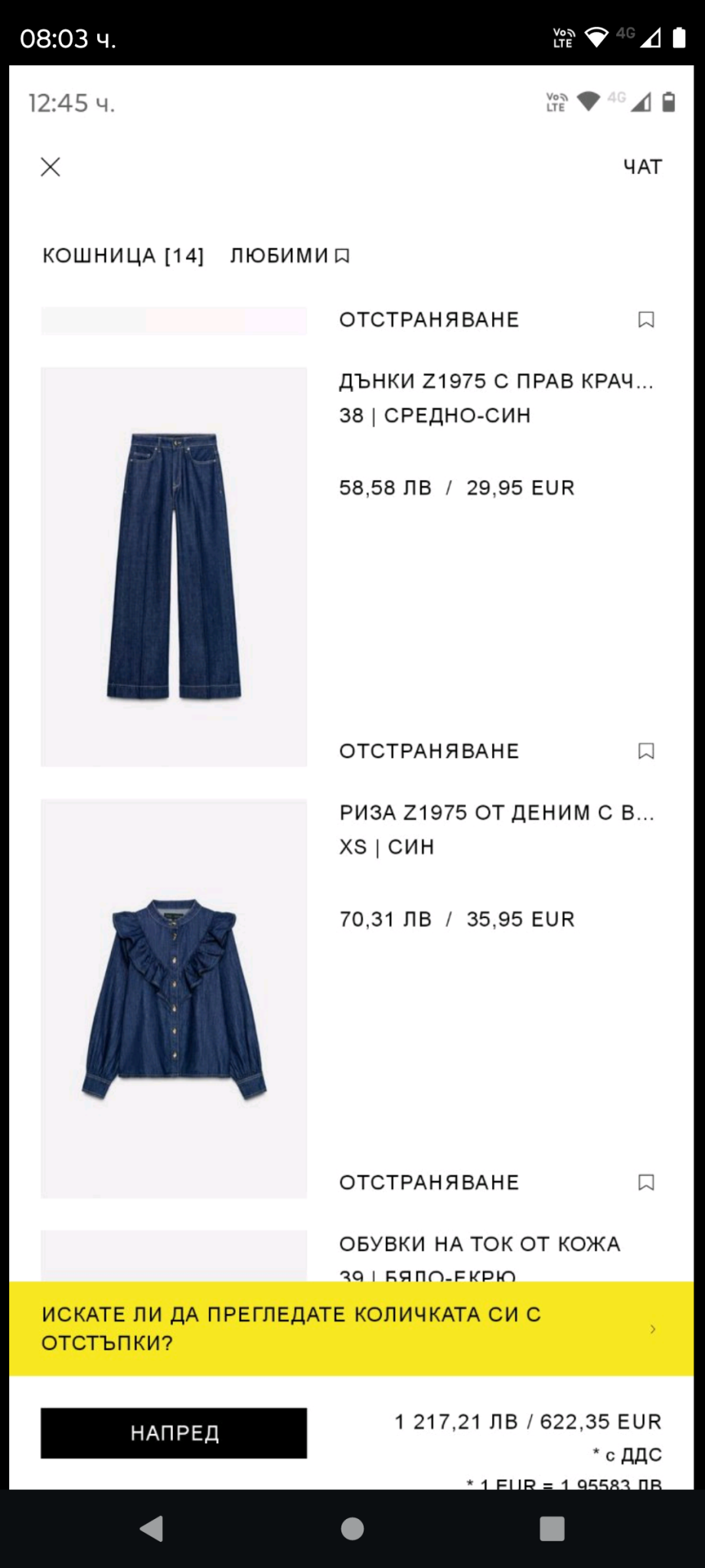Open the yellow cart discounts review banner

pos(351,1328)
